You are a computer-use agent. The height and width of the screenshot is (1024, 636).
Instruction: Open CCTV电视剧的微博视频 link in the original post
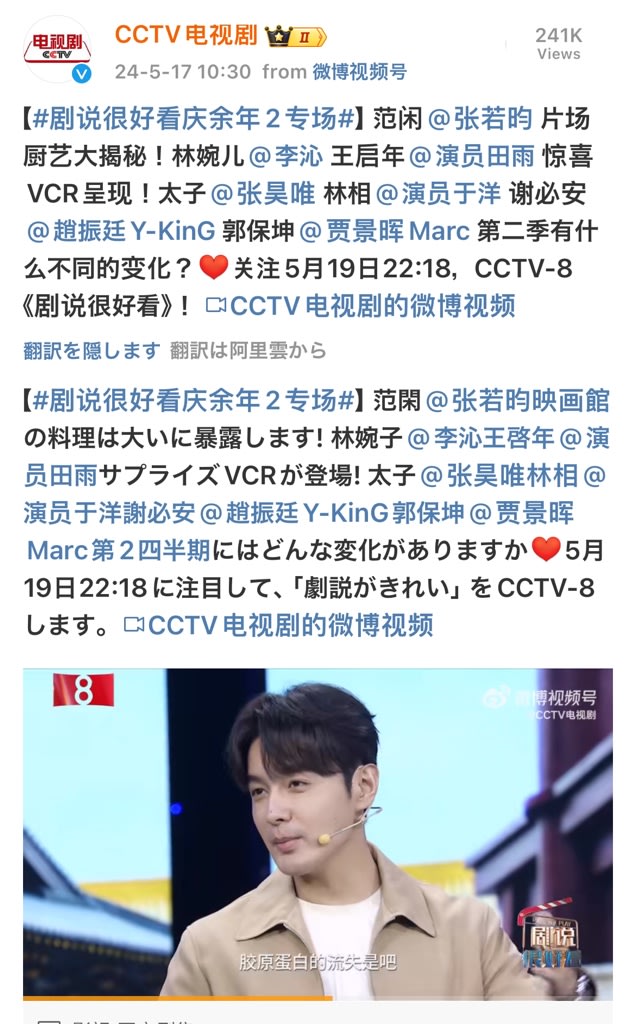360,306
